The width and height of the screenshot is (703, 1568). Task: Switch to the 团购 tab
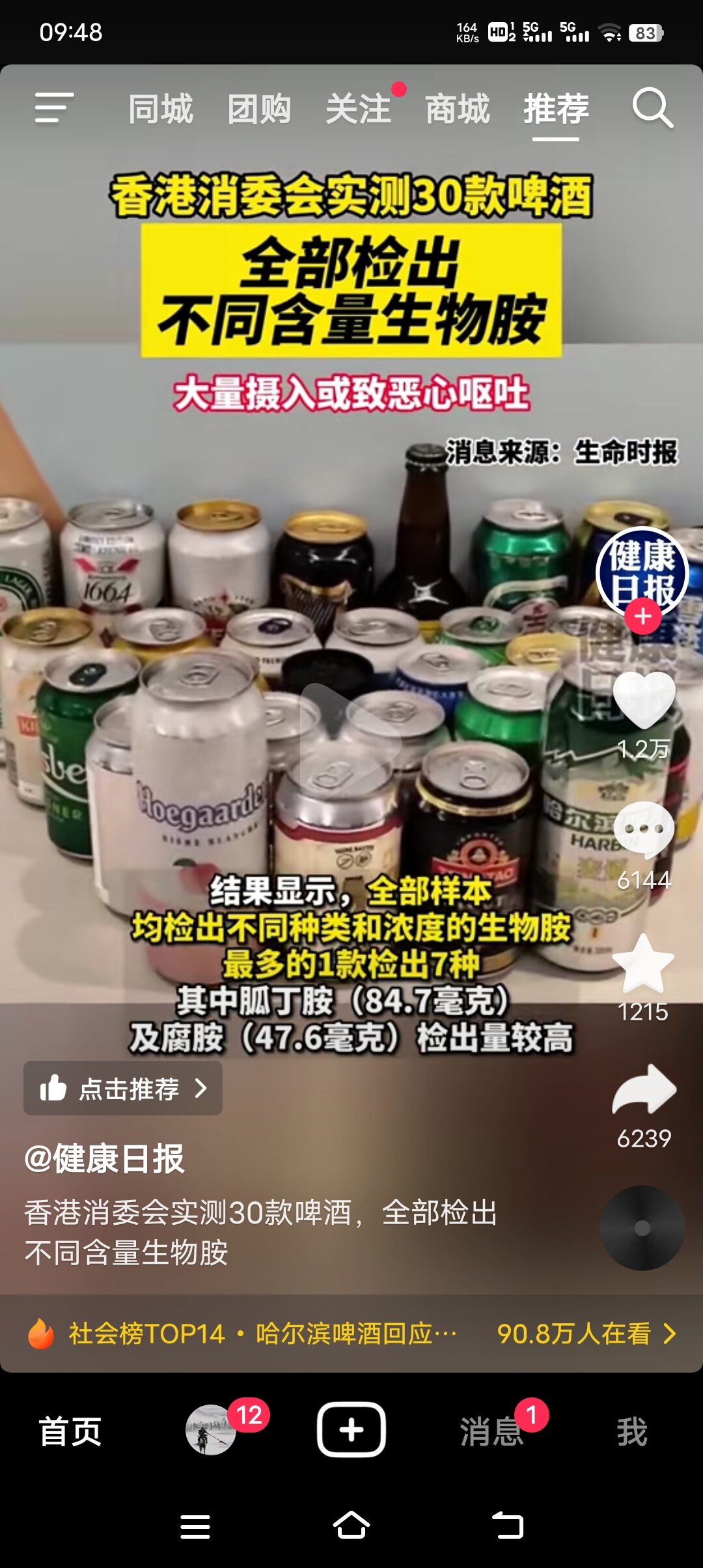(x=259, y=109)
